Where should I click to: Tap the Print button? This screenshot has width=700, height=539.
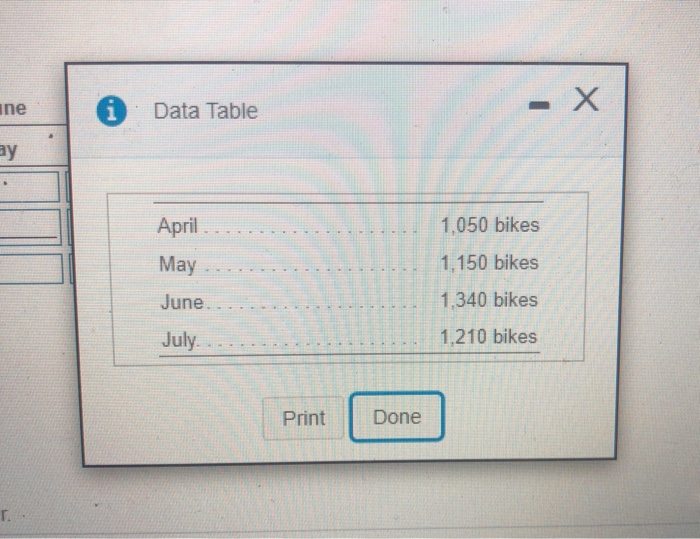click(304, 418)
